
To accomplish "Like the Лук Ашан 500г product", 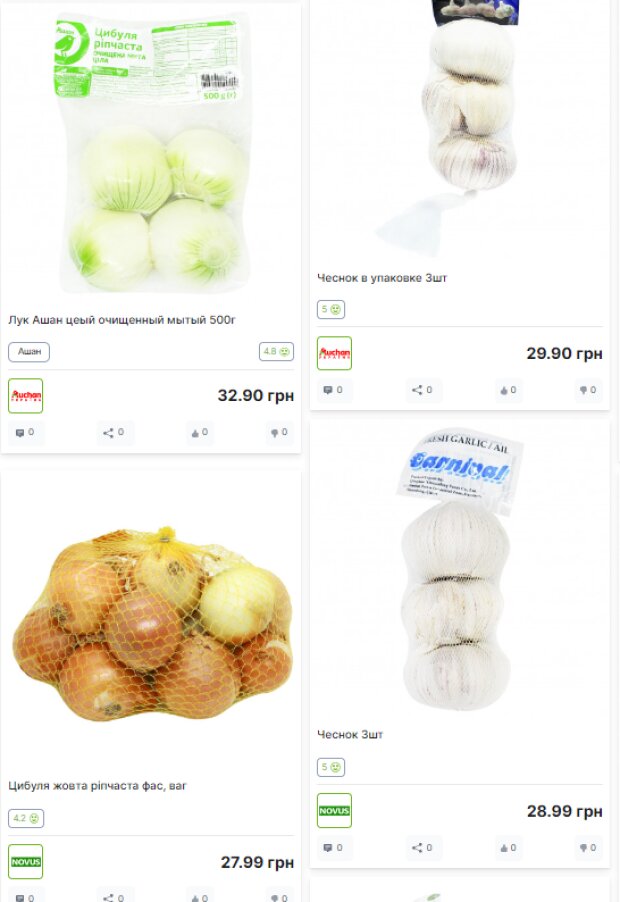I will click(199, 433).
